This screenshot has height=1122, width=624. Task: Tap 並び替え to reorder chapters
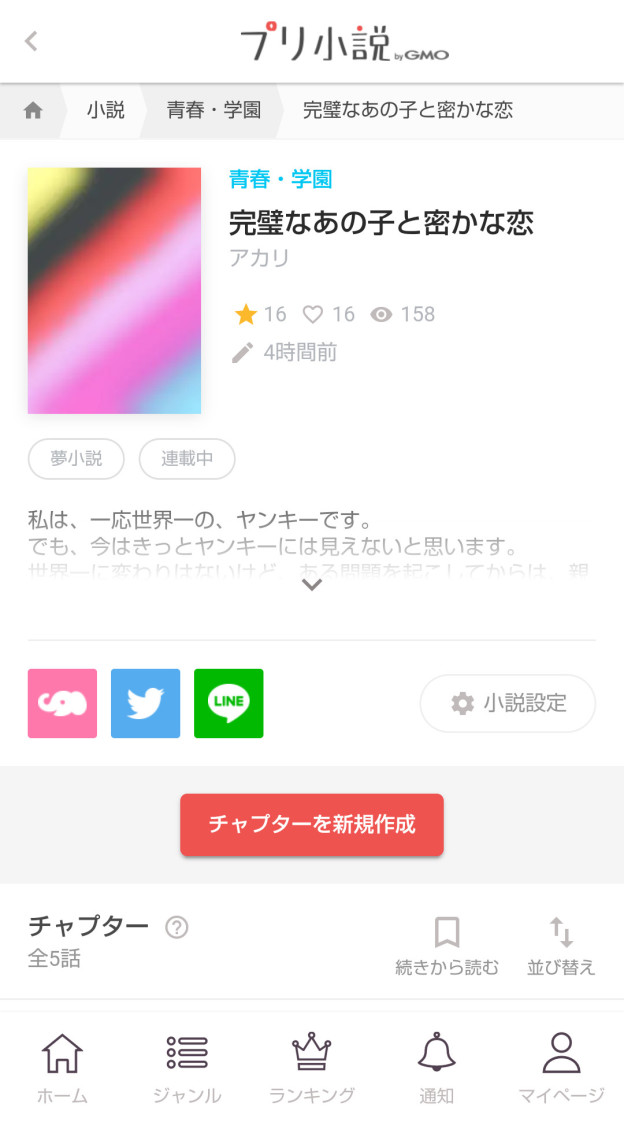point(561,946)
